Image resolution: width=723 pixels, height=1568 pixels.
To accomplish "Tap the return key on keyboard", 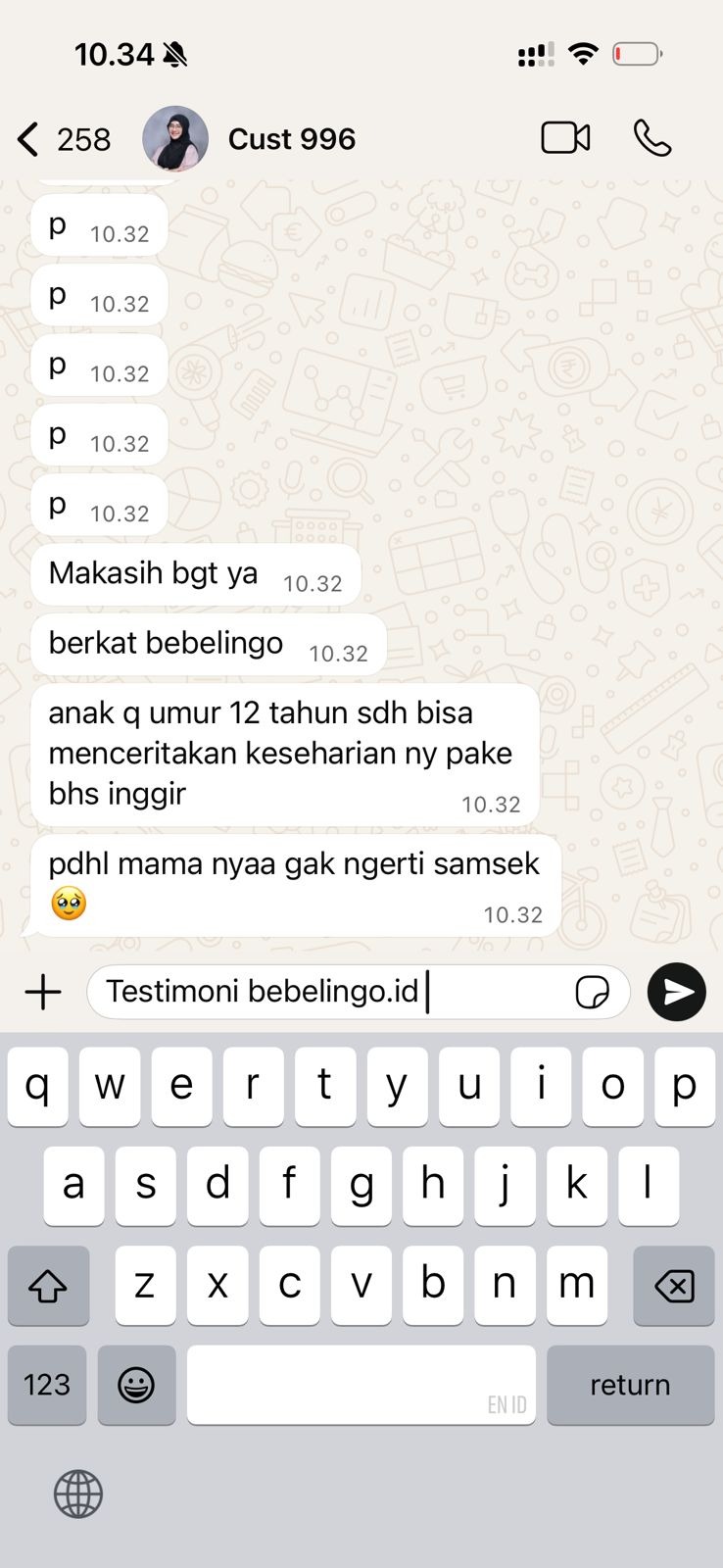I will click(630, 1385).
